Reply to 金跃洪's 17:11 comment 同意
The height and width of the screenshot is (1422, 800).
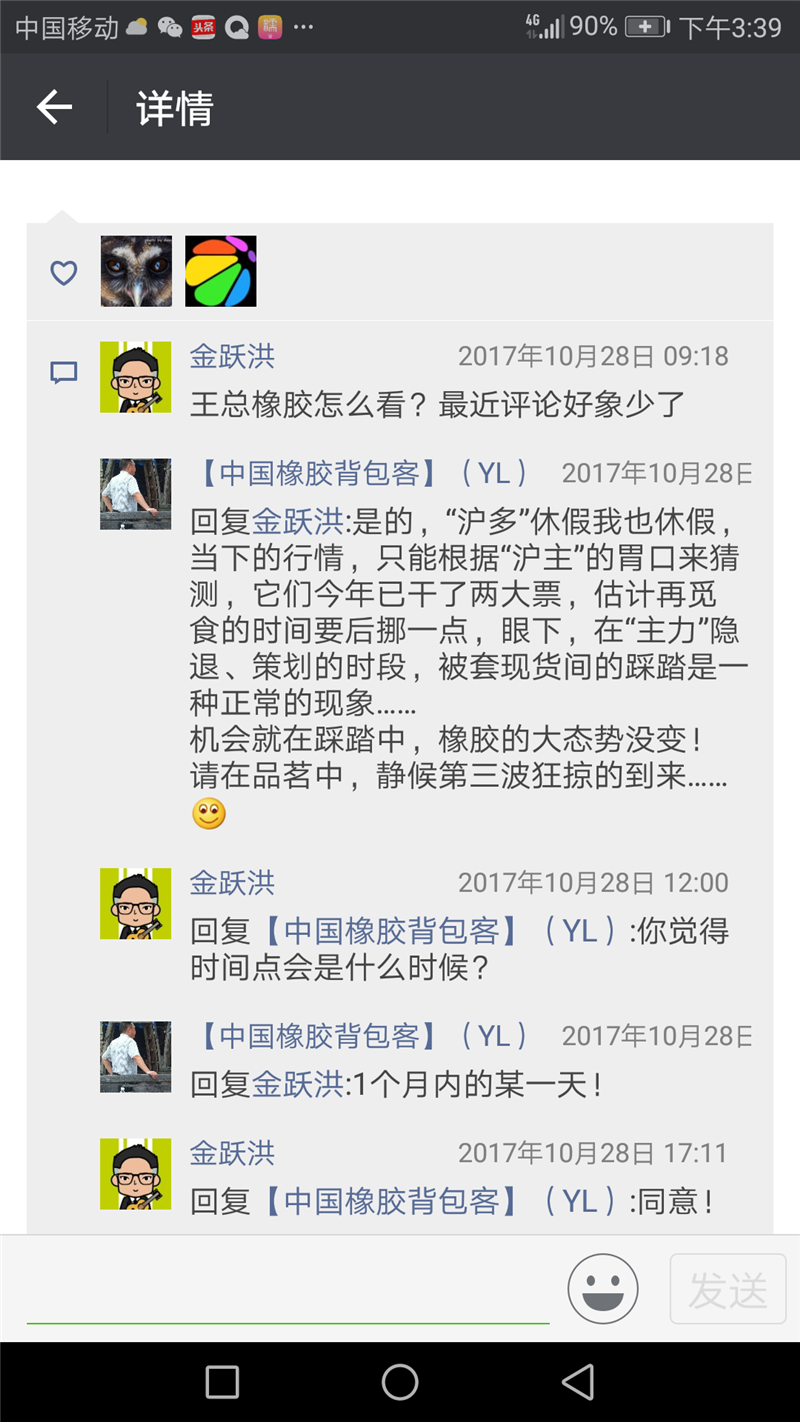pyautogui.click(x=450, y=1202)
